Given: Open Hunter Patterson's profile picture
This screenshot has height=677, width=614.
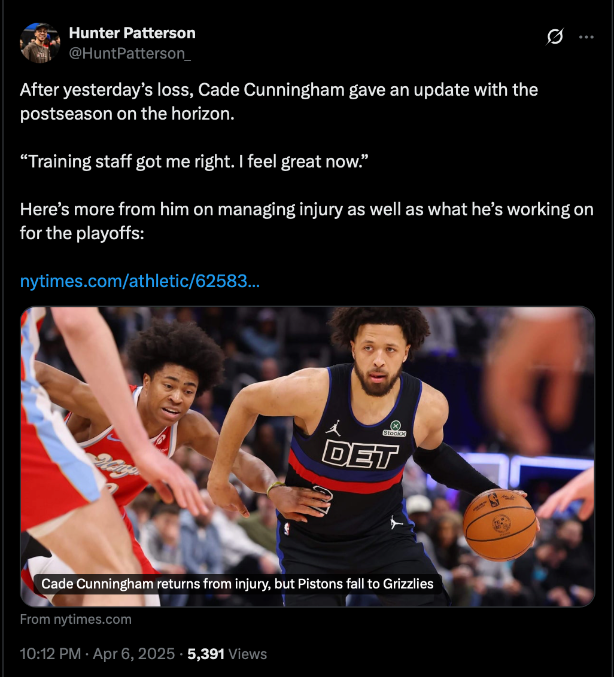Looking at the screenshot, I should [x=38, y=43].
